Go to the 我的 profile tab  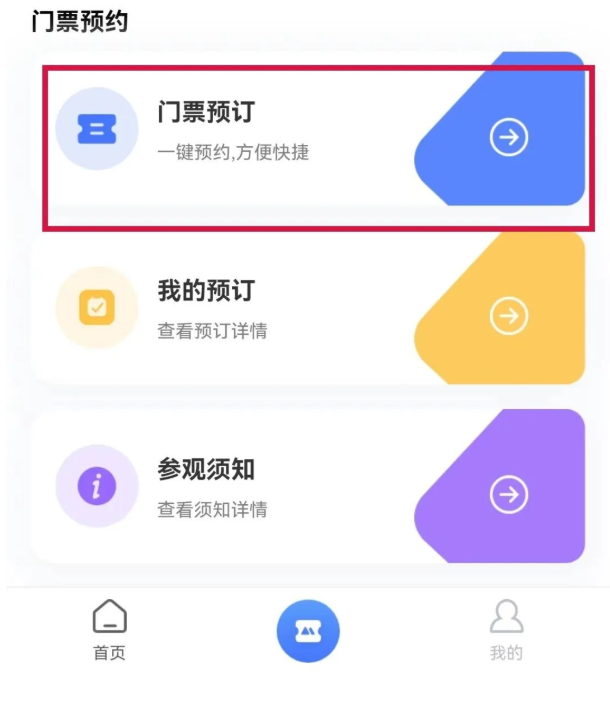(506, 630)
